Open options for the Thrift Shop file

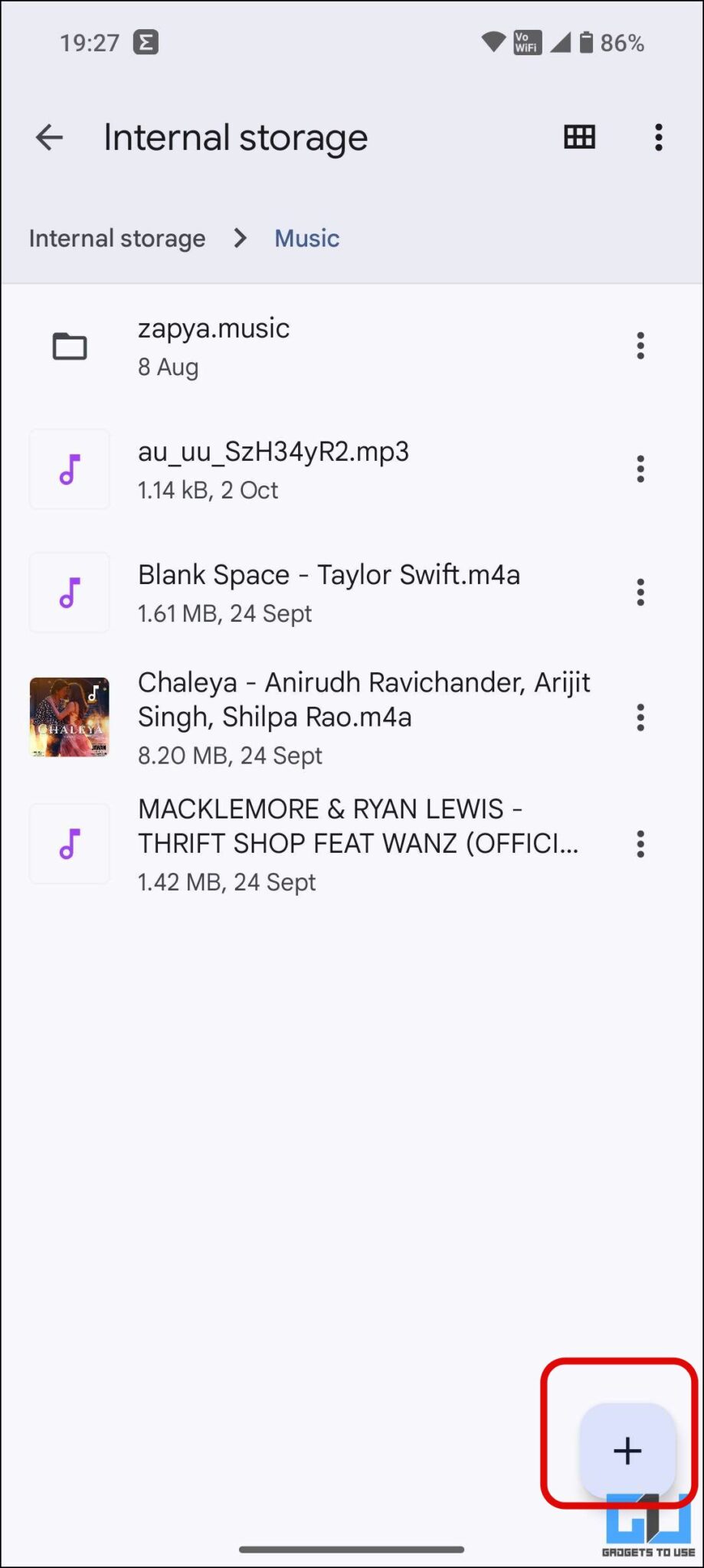click(641, 844)
